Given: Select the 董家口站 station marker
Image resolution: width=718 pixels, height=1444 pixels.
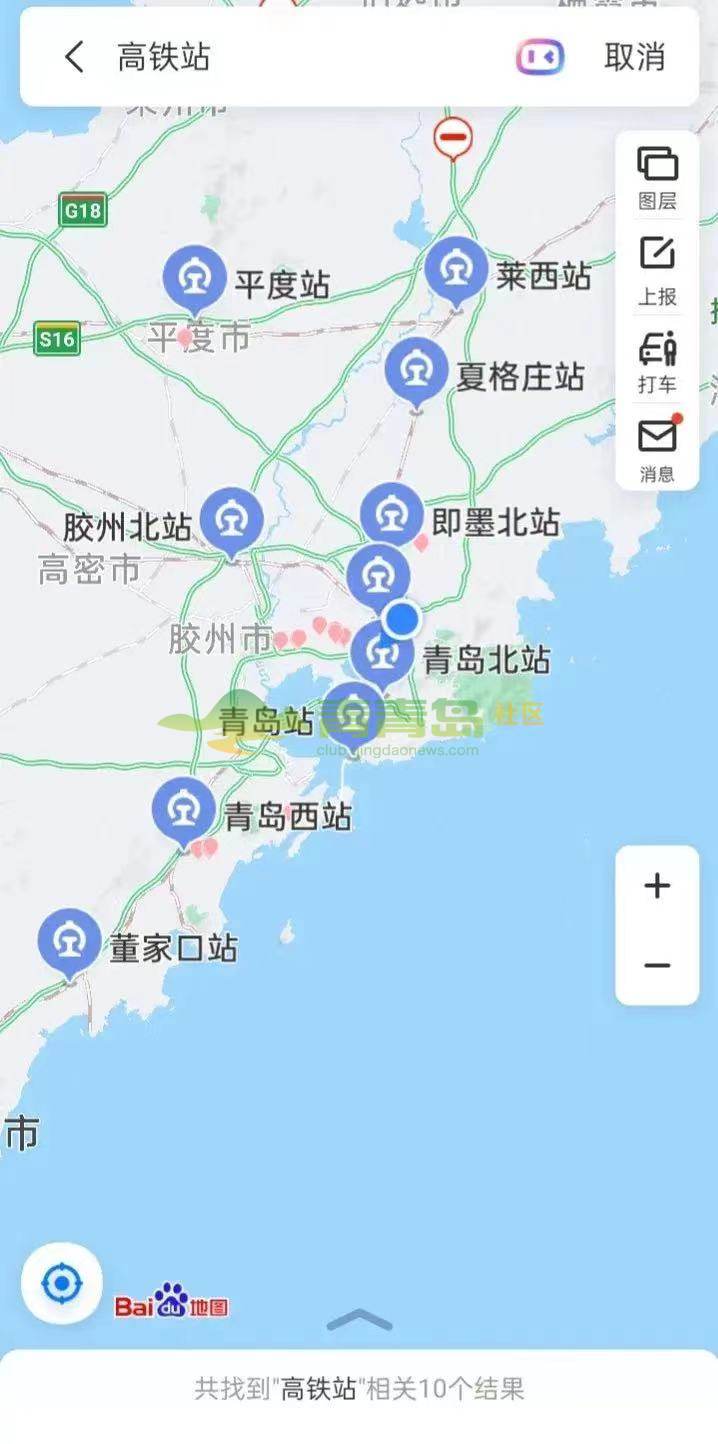Looking at the screenshot, I should coord(69,941).
